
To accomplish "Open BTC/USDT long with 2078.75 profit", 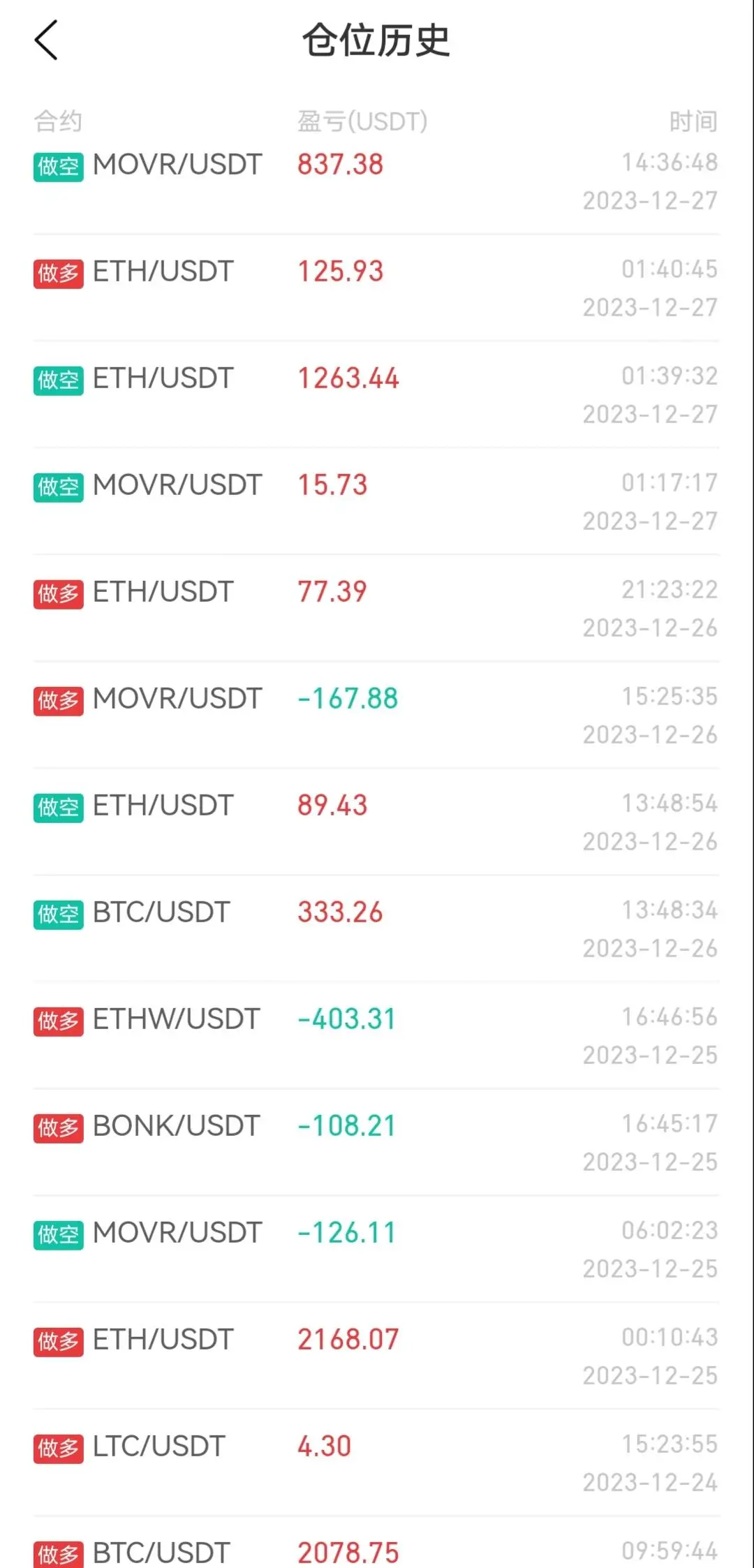I will tap(376, 1553).
